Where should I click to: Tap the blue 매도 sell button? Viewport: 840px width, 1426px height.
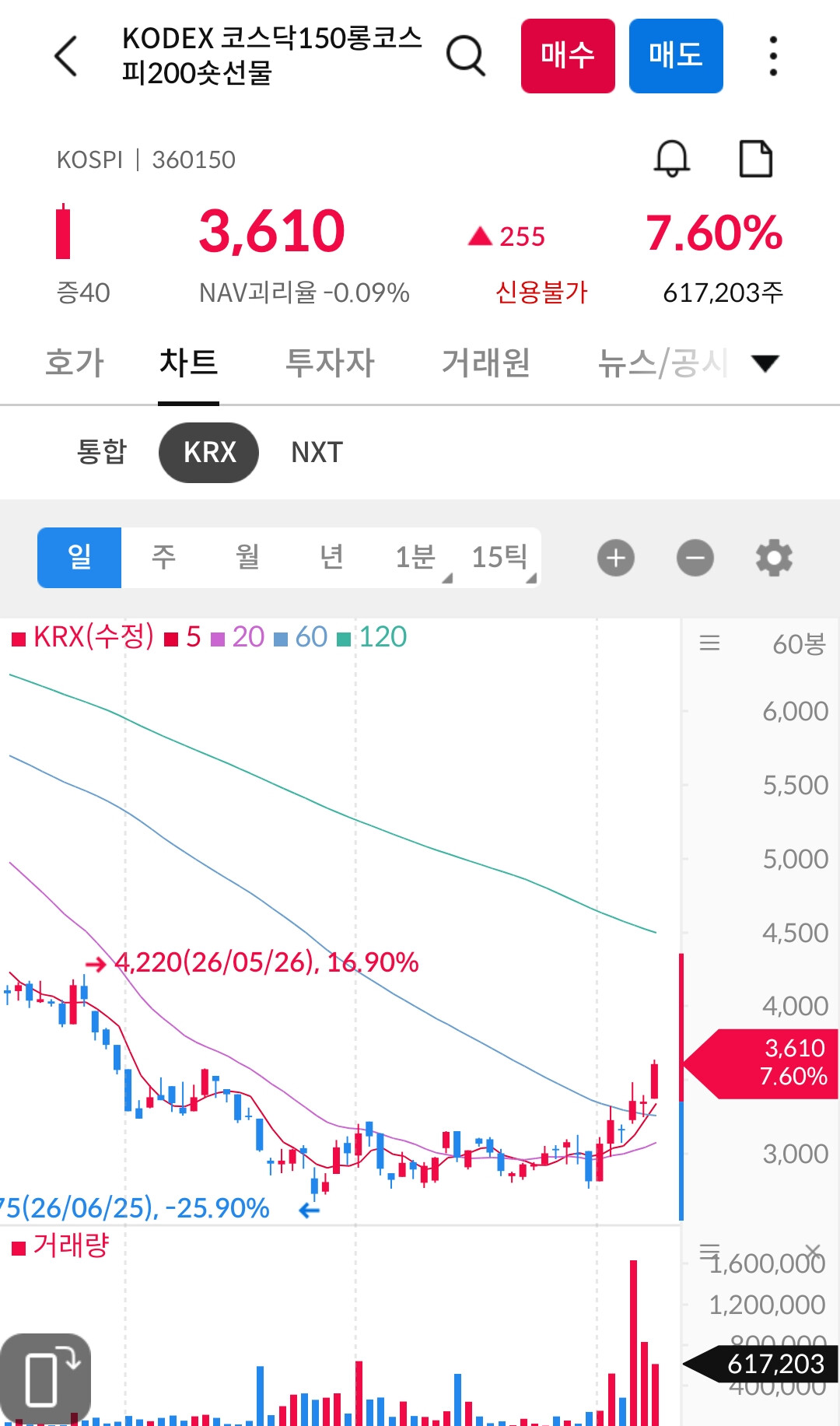[x=676, y=56]
